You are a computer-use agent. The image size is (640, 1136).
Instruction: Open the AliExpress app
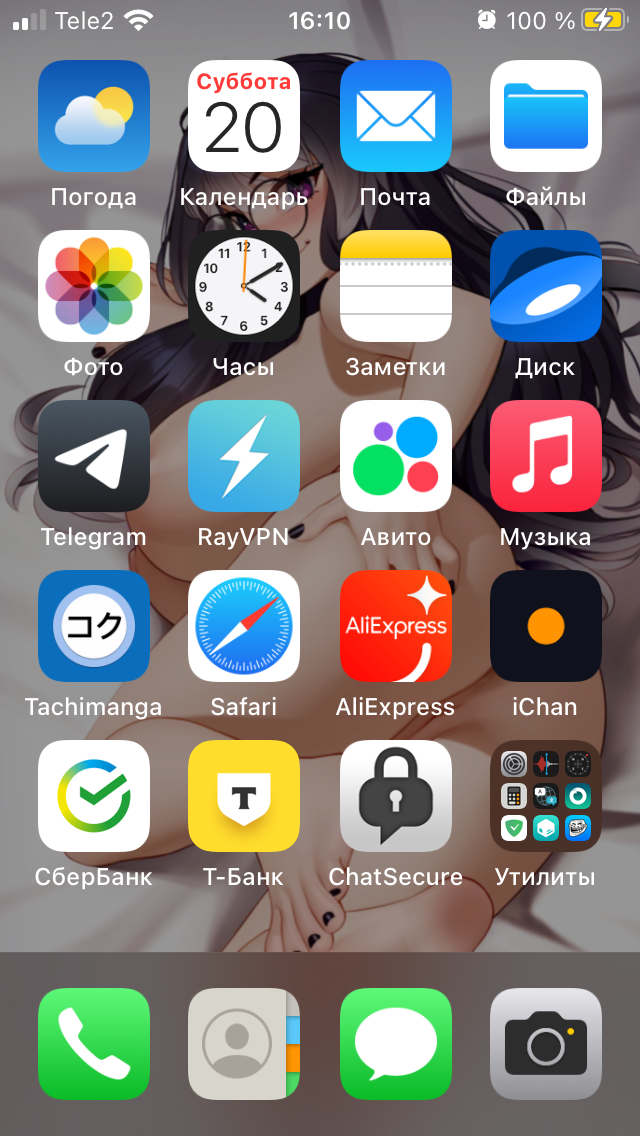(x=395, y=626)
